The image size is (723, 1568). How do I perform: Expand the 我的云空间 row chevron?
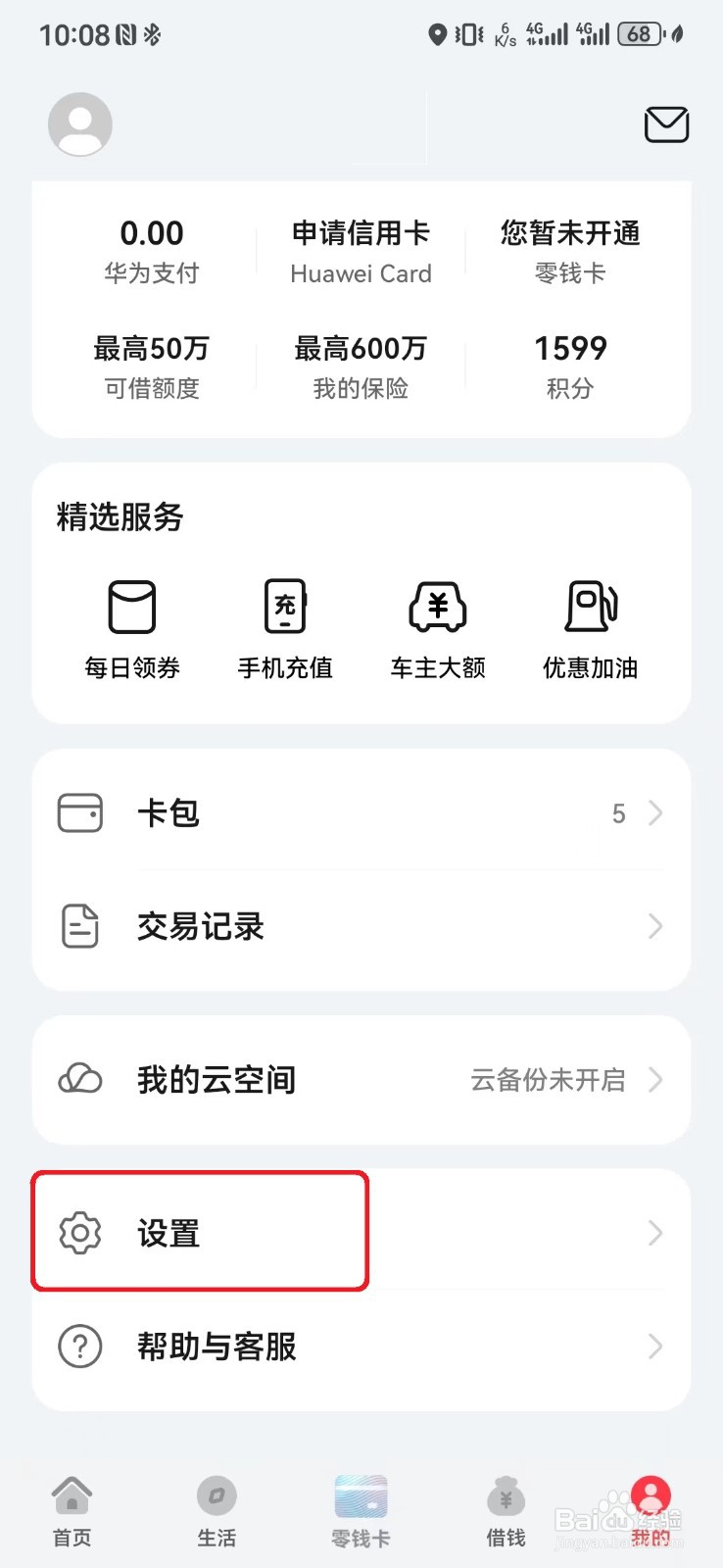tap(654, 1079)
